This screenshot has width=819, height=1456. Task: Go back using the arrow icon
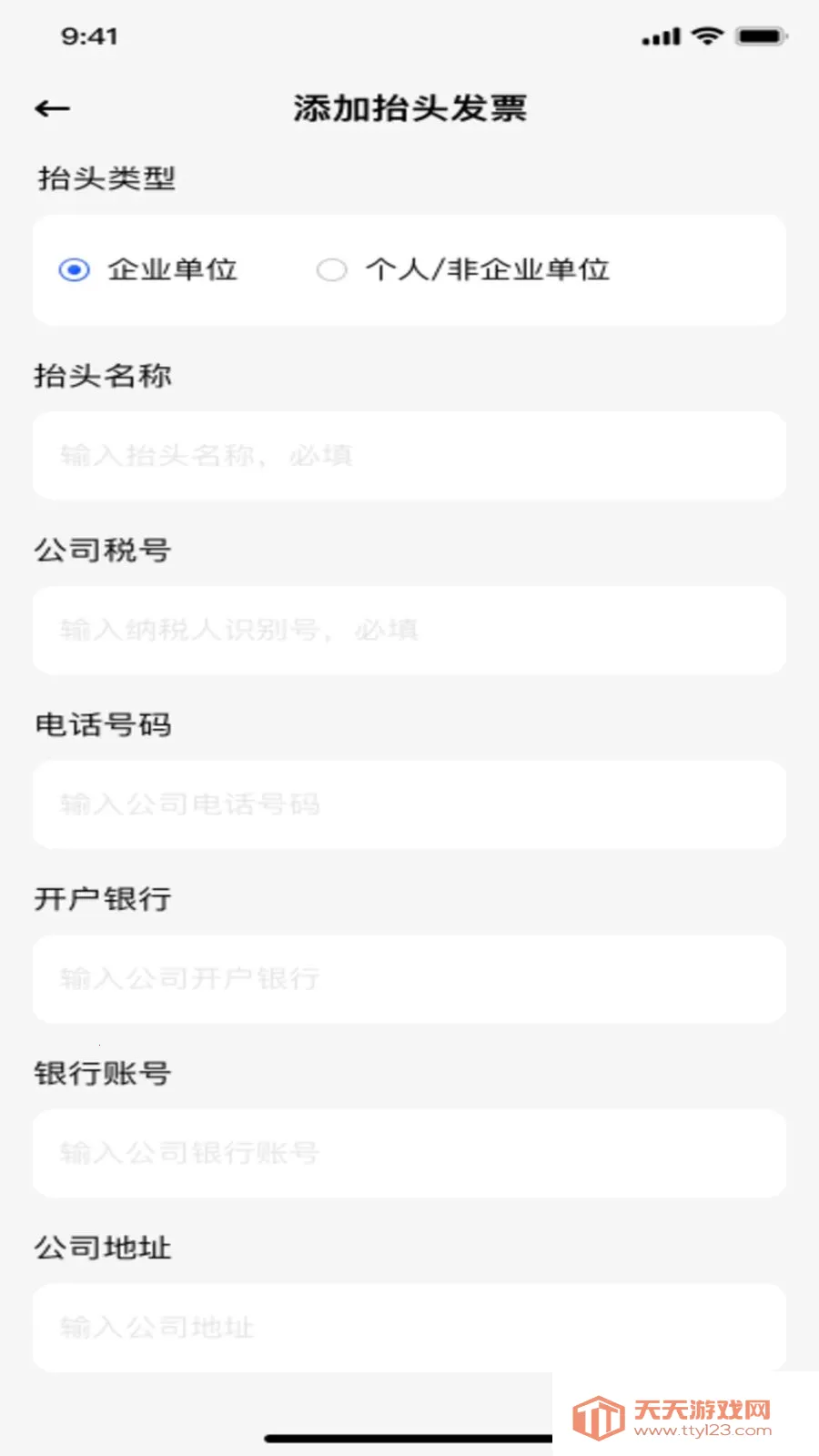tap(52, 109)
